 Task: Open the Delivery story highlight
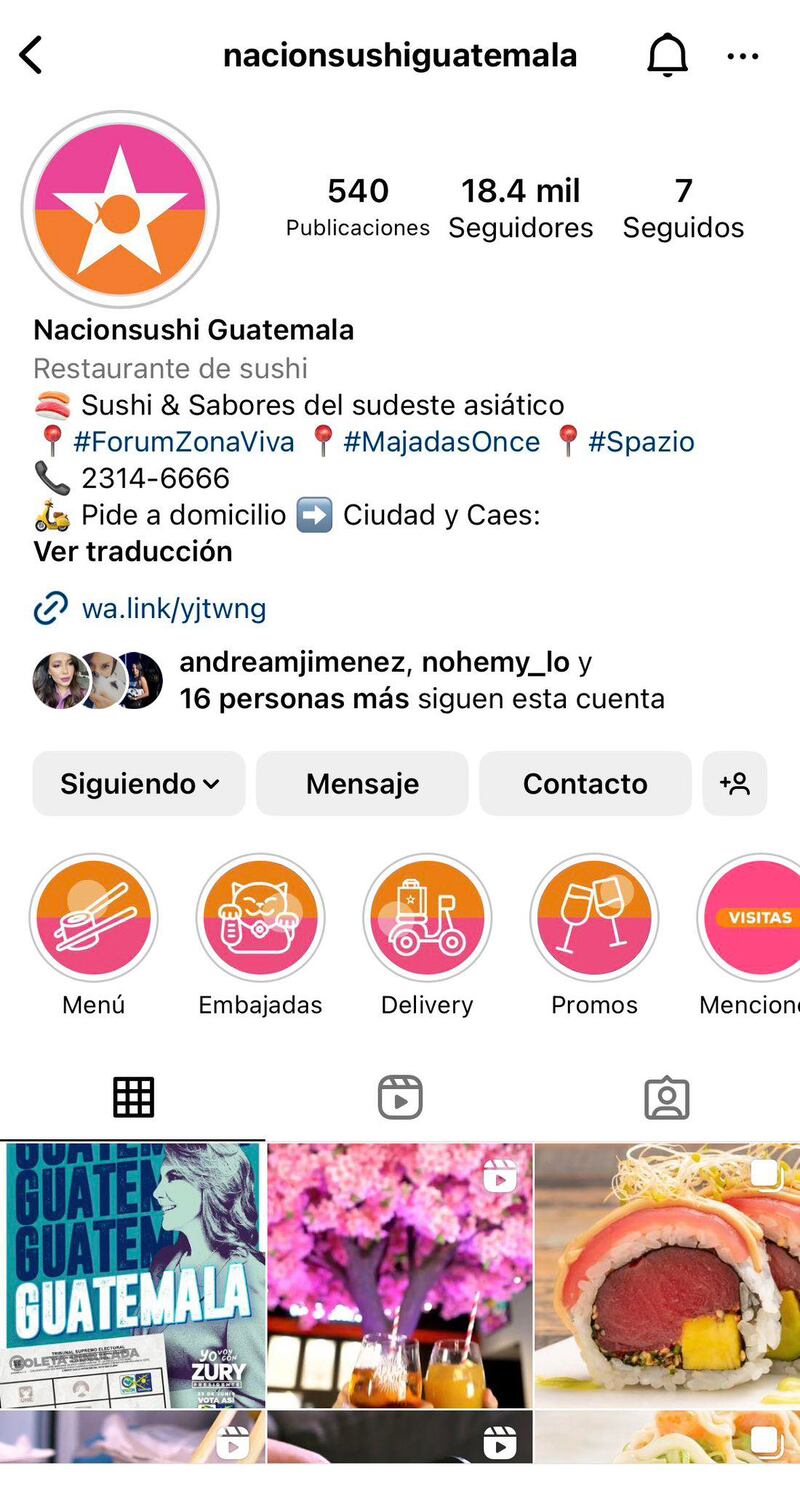click(427, 917)
